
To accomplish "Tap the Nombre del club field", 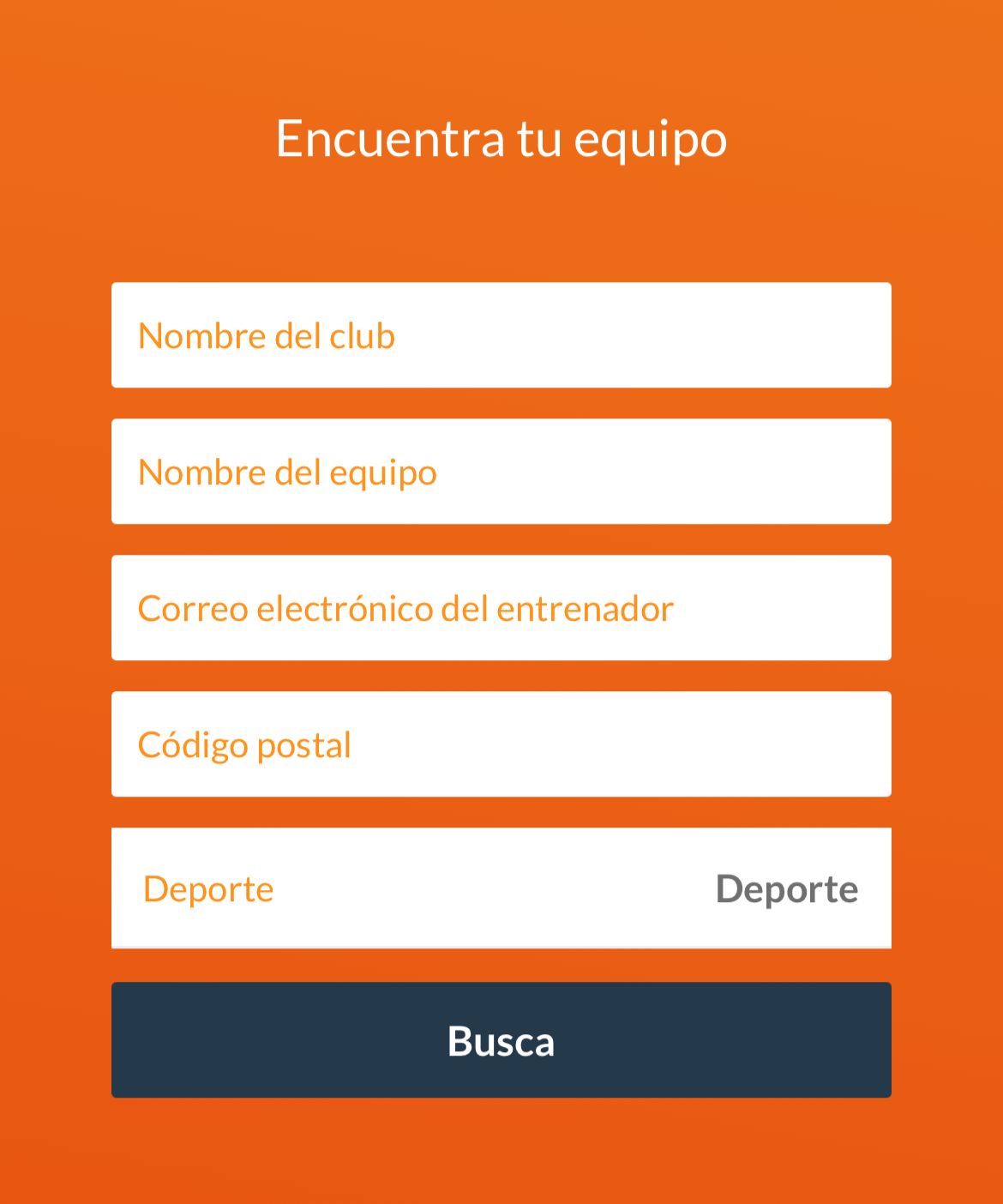I will tap(501, 335).
